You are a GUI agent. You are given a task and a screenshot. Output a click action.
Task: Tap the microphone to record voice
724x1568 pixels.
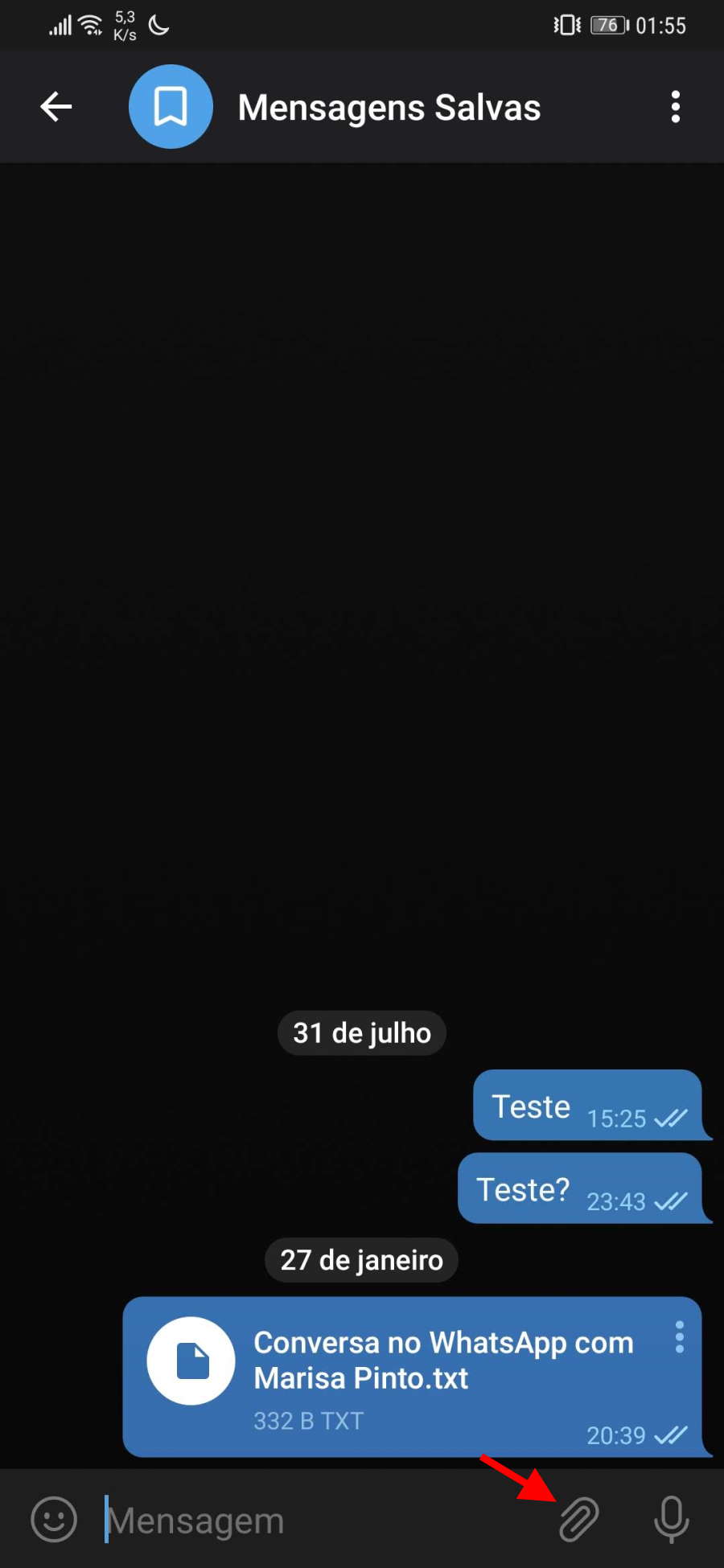tap(671, 1520)
